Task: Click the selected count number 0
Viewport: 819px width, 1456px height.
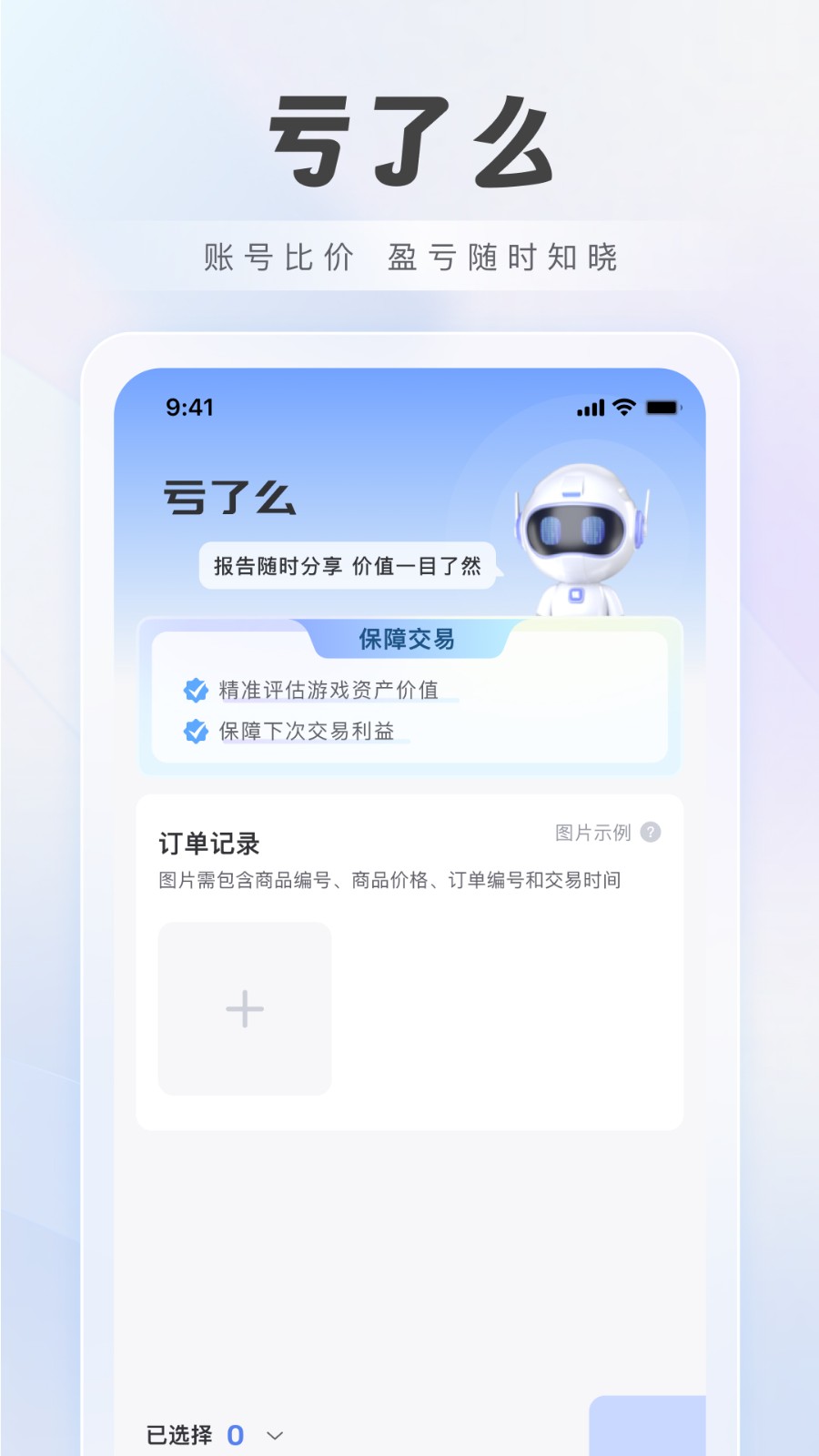Action: click(x=235, y=1435)
